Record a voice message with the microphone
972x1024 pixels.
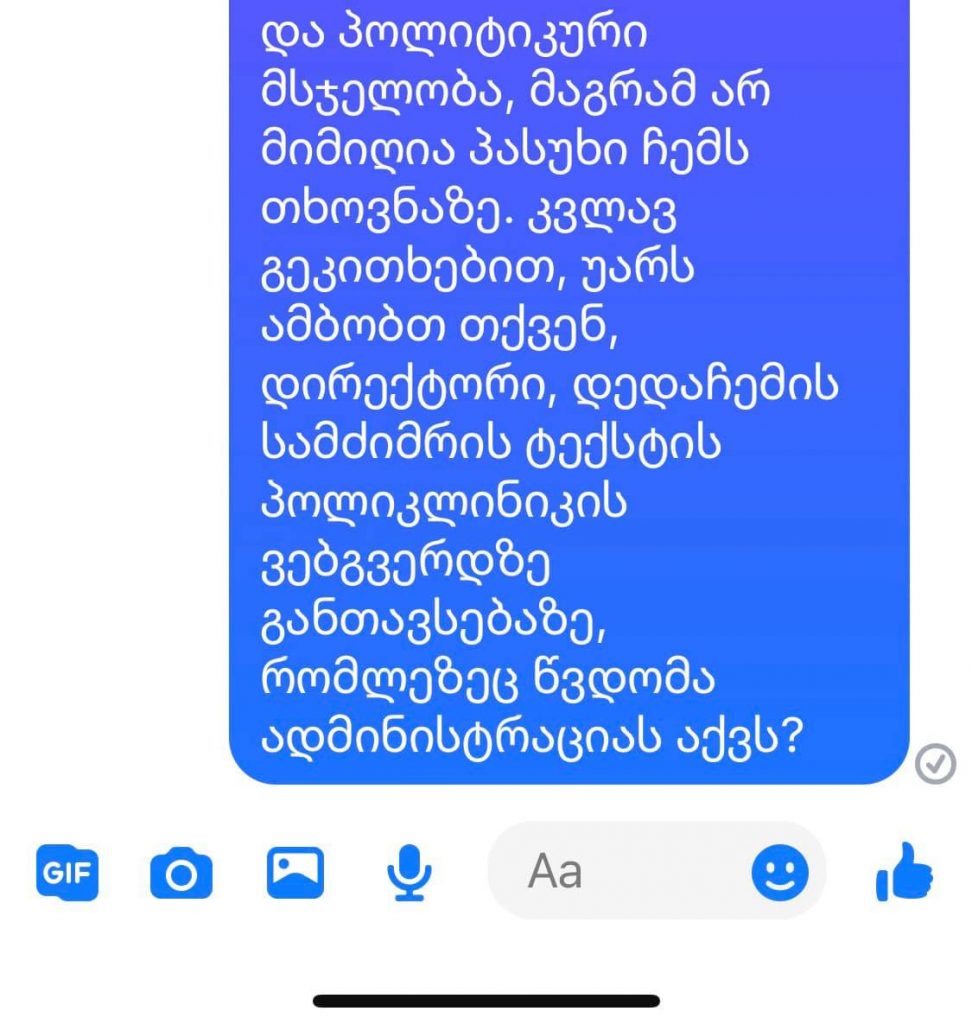pos(408,872)
